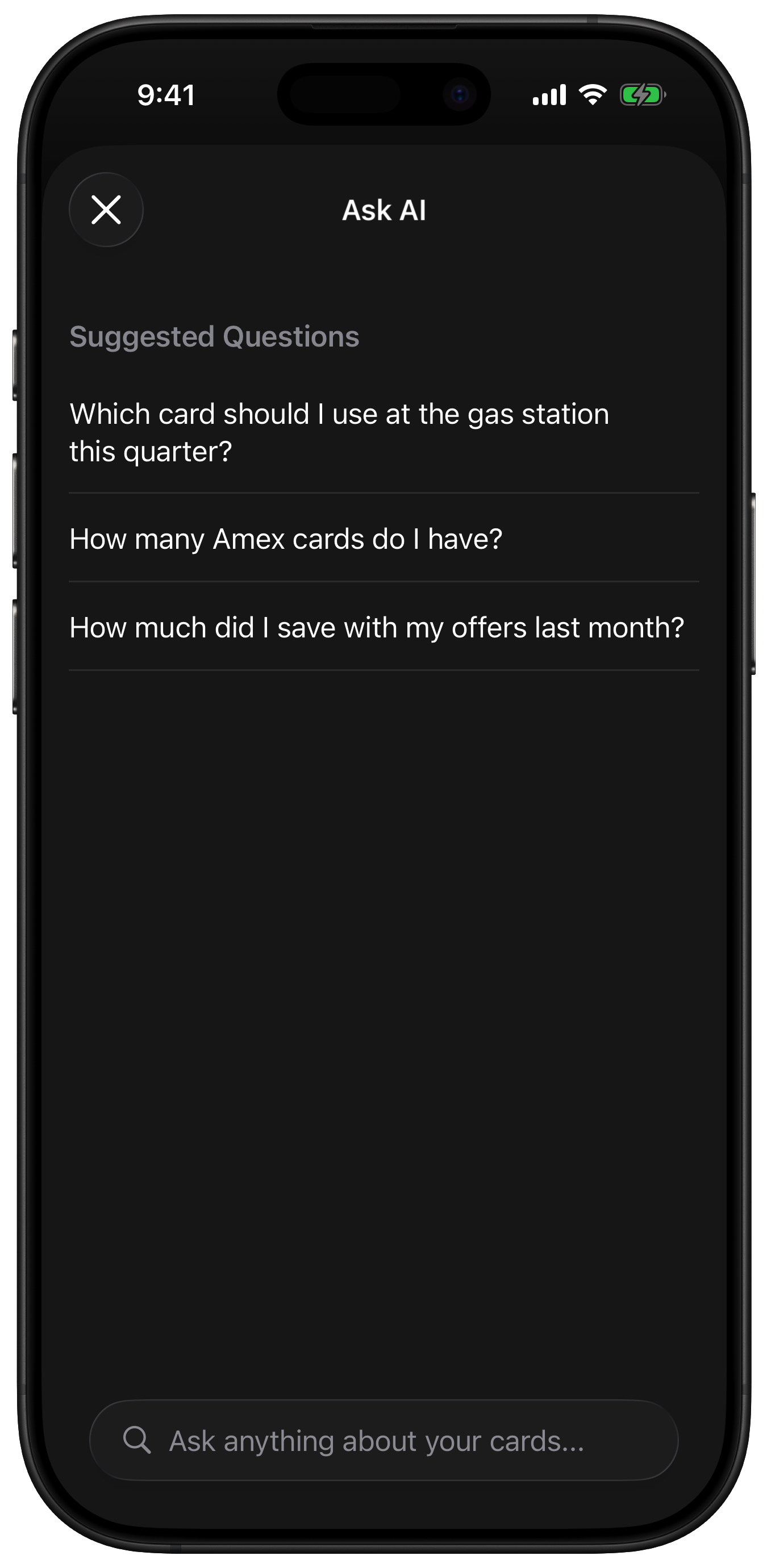This screenshot has width=767, height=1568.
Task: Choose the offers savings last month question
Action: pyautogui.click(x=376, y=628)
